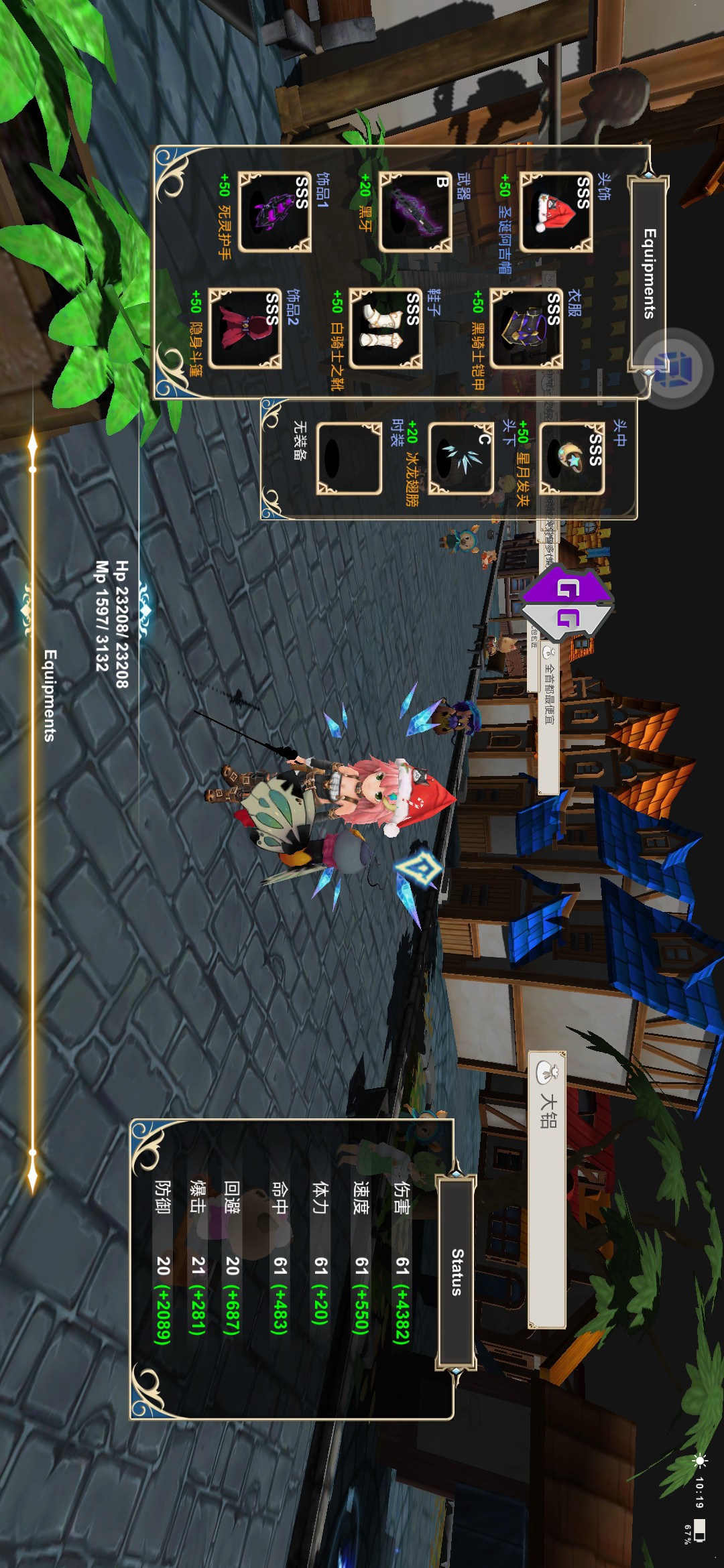Open the Status panel header
Image resolution: width=724 pixels, height=1568 pixels.
tap(457, 1272)
